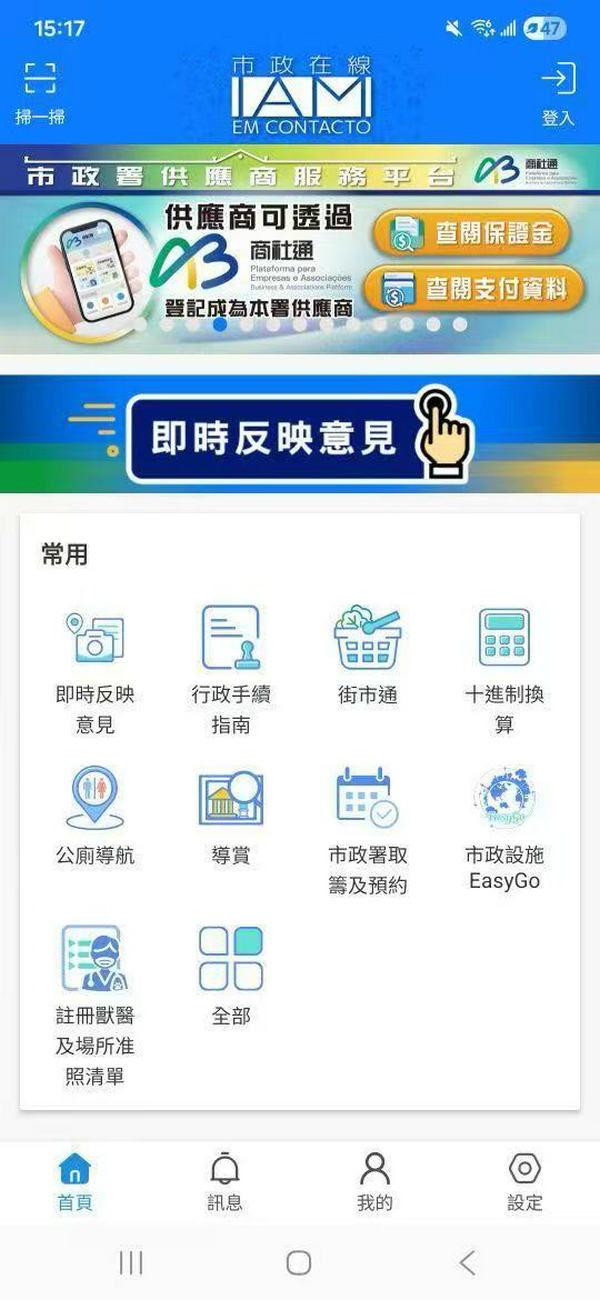Image resolution: width=600 pixels, height=1300 pixels.
Task: Open the 設定 tab
Action: point(525,1181)
